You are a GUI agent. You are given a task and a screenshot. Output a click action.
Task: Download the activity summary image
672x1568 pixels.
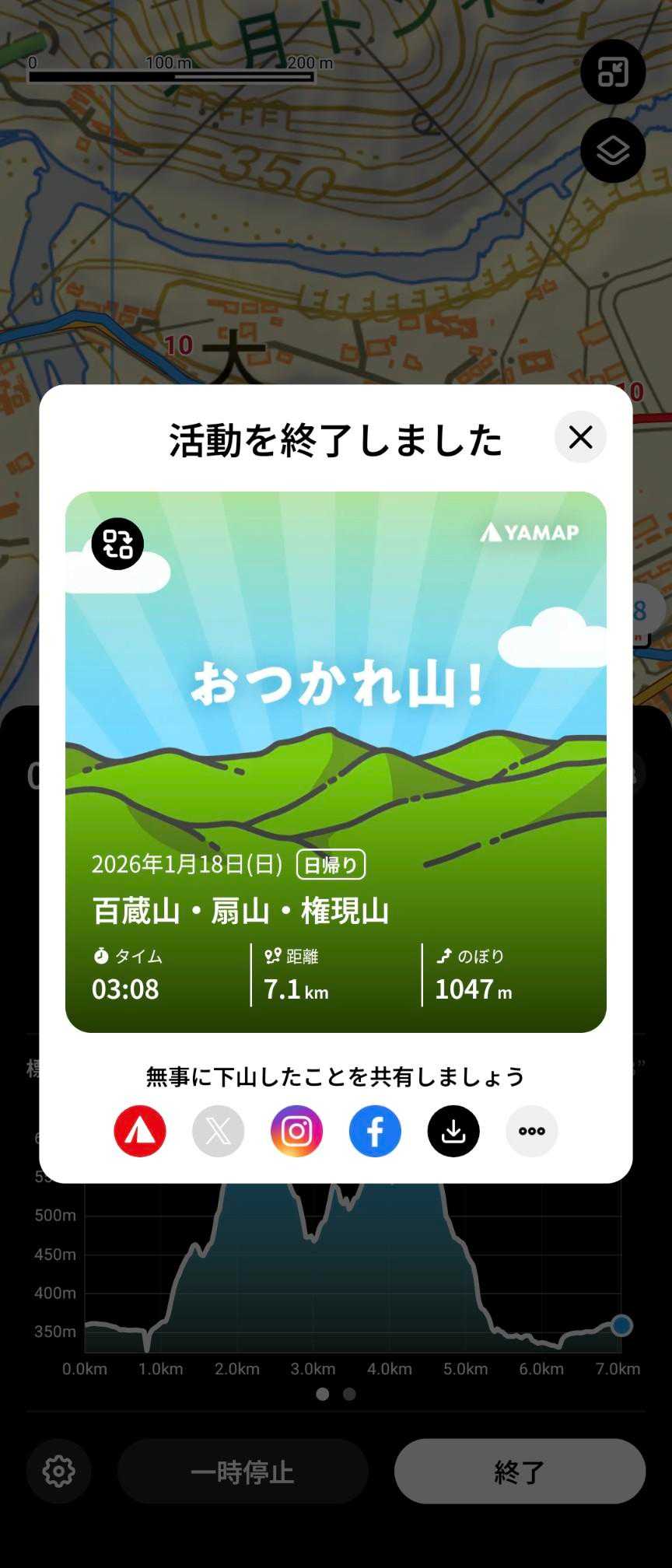click(453, 1131)
